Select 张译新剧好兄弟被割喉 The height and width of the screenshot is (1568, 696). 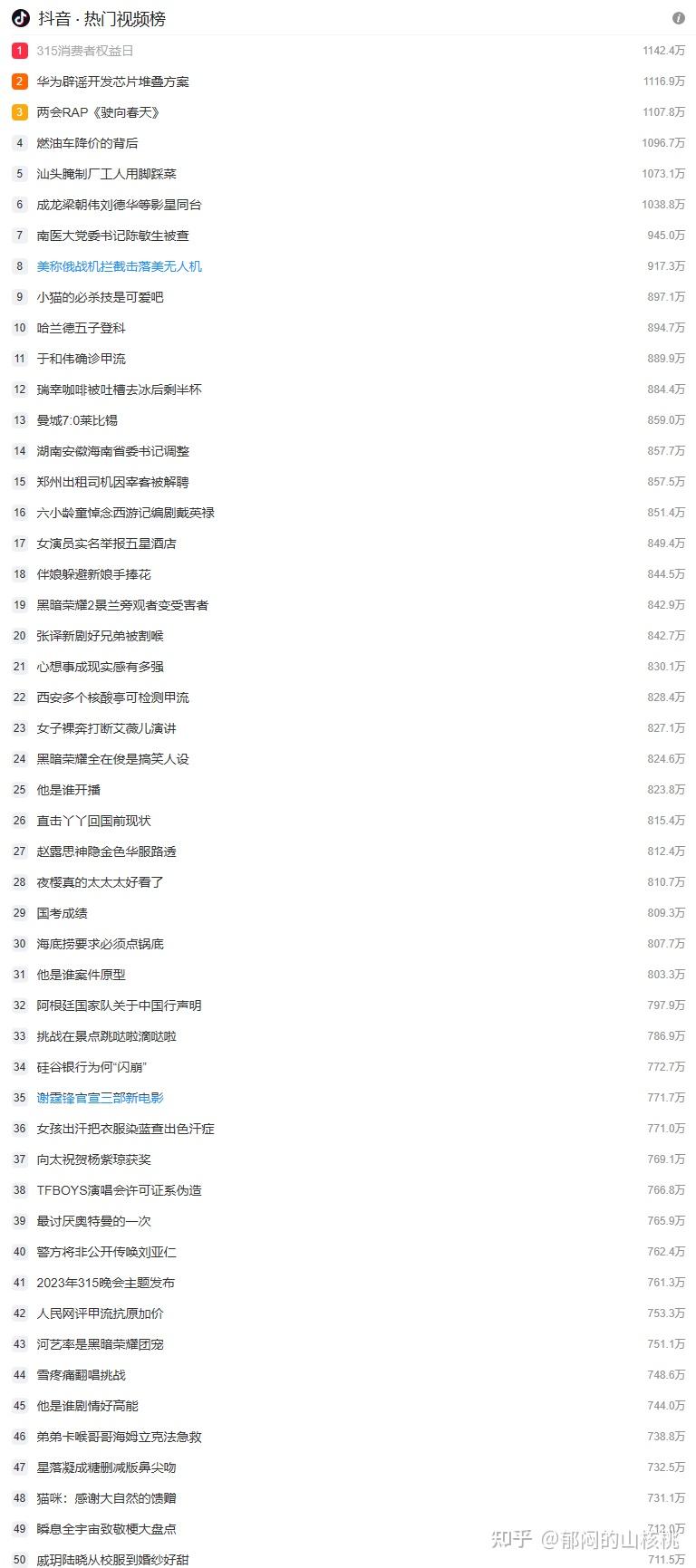[100, 636]
